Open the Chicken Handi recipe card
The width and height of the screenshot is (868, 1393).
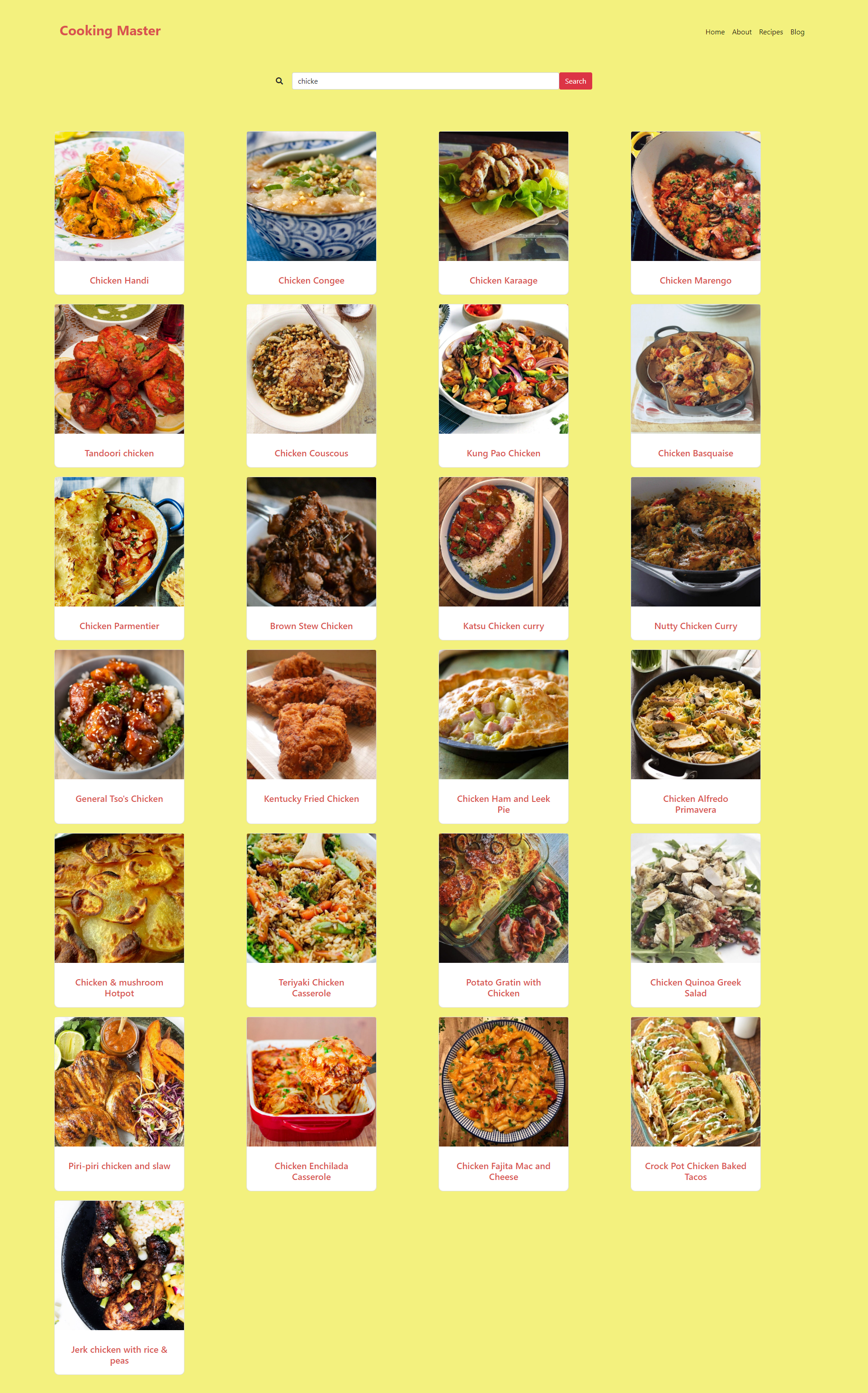pyautogui.click(x=119, y=213)
